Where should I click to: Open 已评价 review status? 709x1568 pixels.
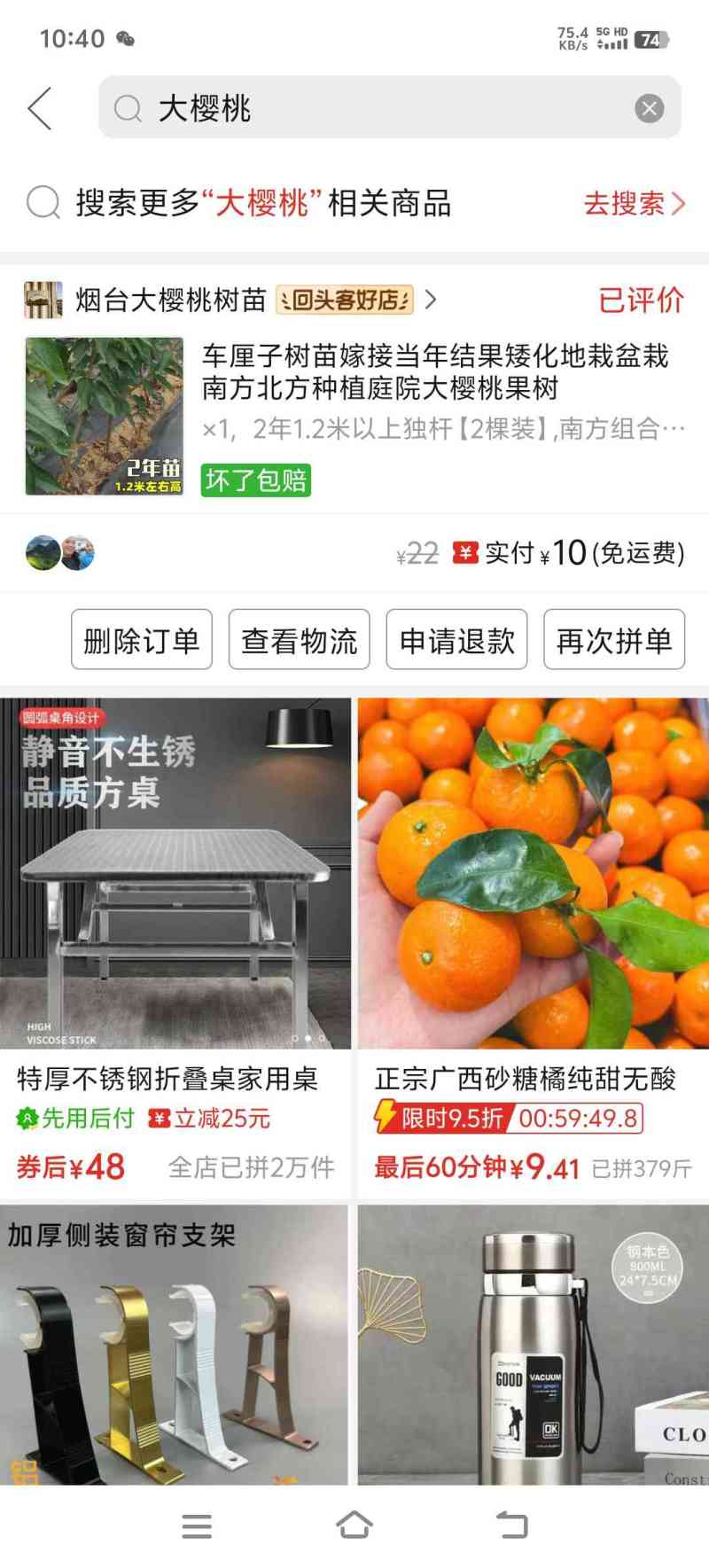pos(641,300)
